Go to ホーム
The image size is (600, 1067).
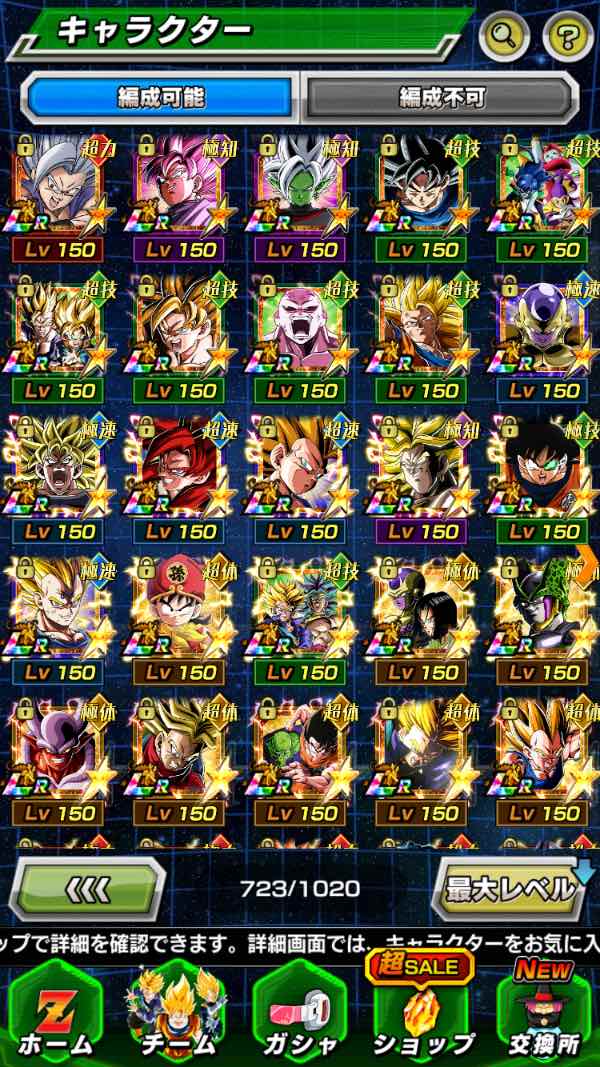(55, 1012)
